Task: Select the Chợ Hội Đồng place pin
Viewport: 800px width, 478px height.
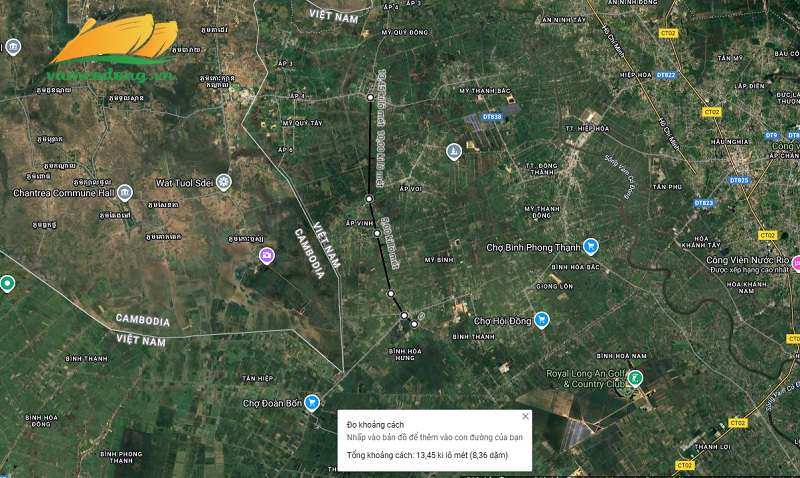Action: [x=542, y=320]
